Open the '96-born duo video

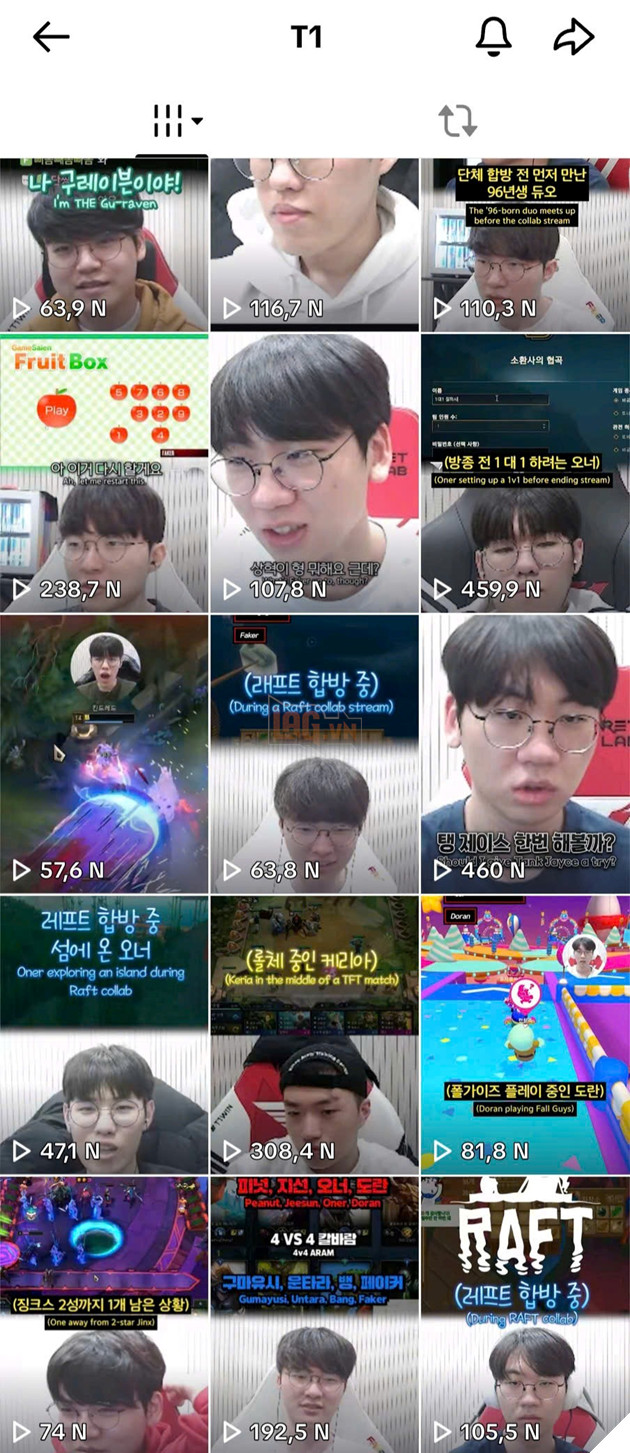coord(525,245)
